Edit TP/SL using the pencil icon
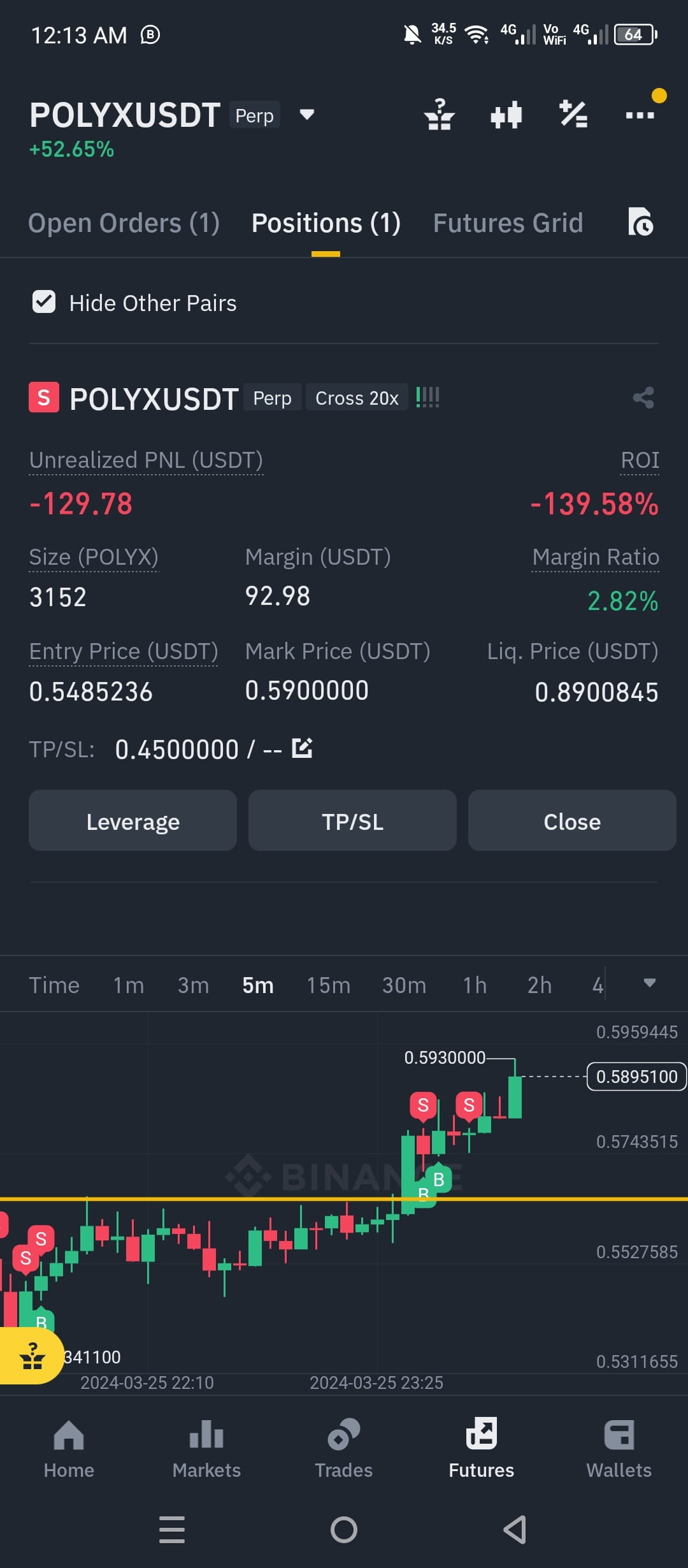Image resolution: width=688 pixels, height=1568 pixels. point(302,747)
